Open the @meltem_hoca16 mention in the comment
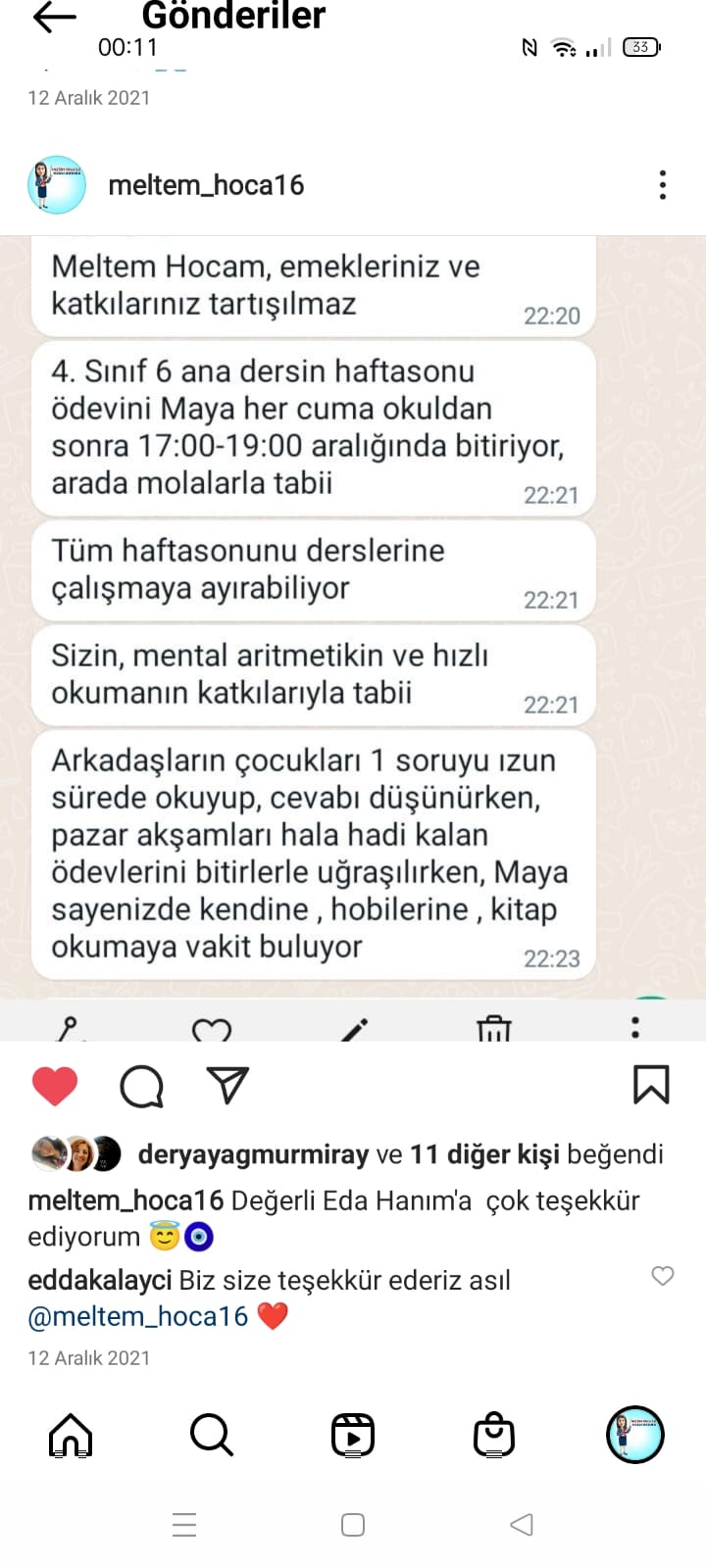The height and width of the screenshot is (1568, 706). [138, 1316]
